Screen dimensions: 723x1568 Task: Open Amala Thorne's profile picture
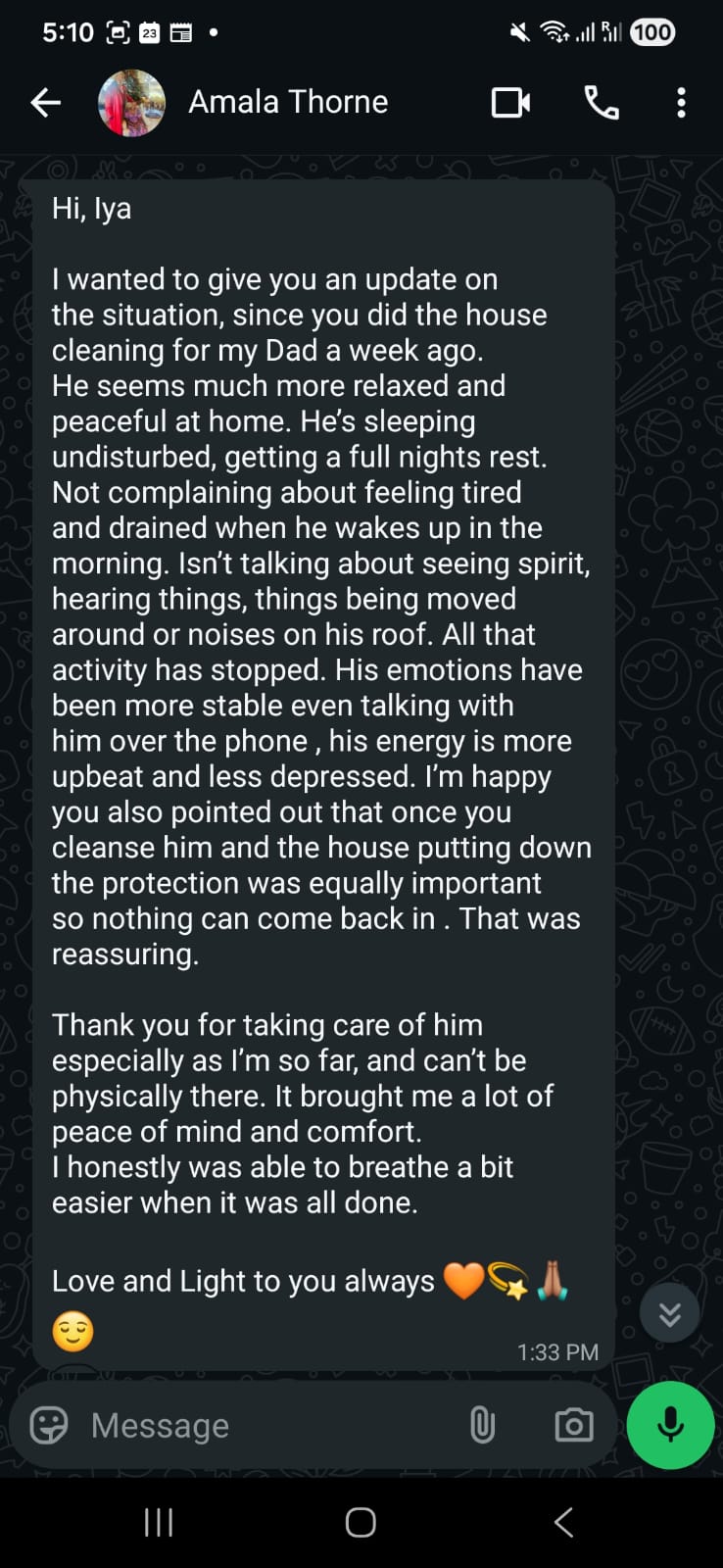click(x=131, y=103)
